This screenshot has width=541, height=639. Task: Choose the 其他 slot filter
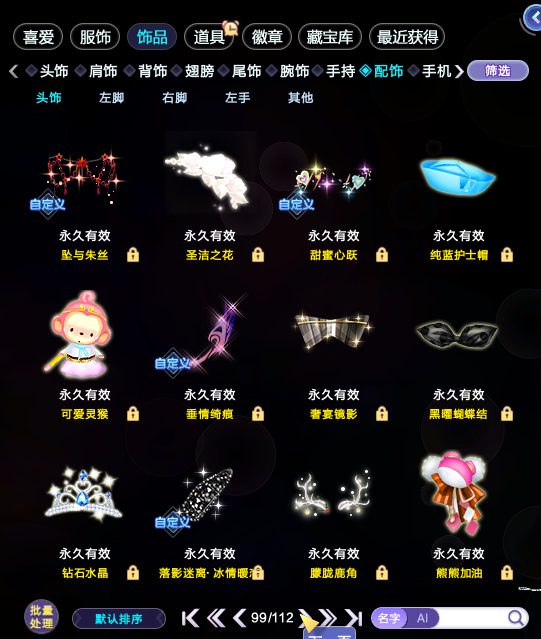click(300, 97)
